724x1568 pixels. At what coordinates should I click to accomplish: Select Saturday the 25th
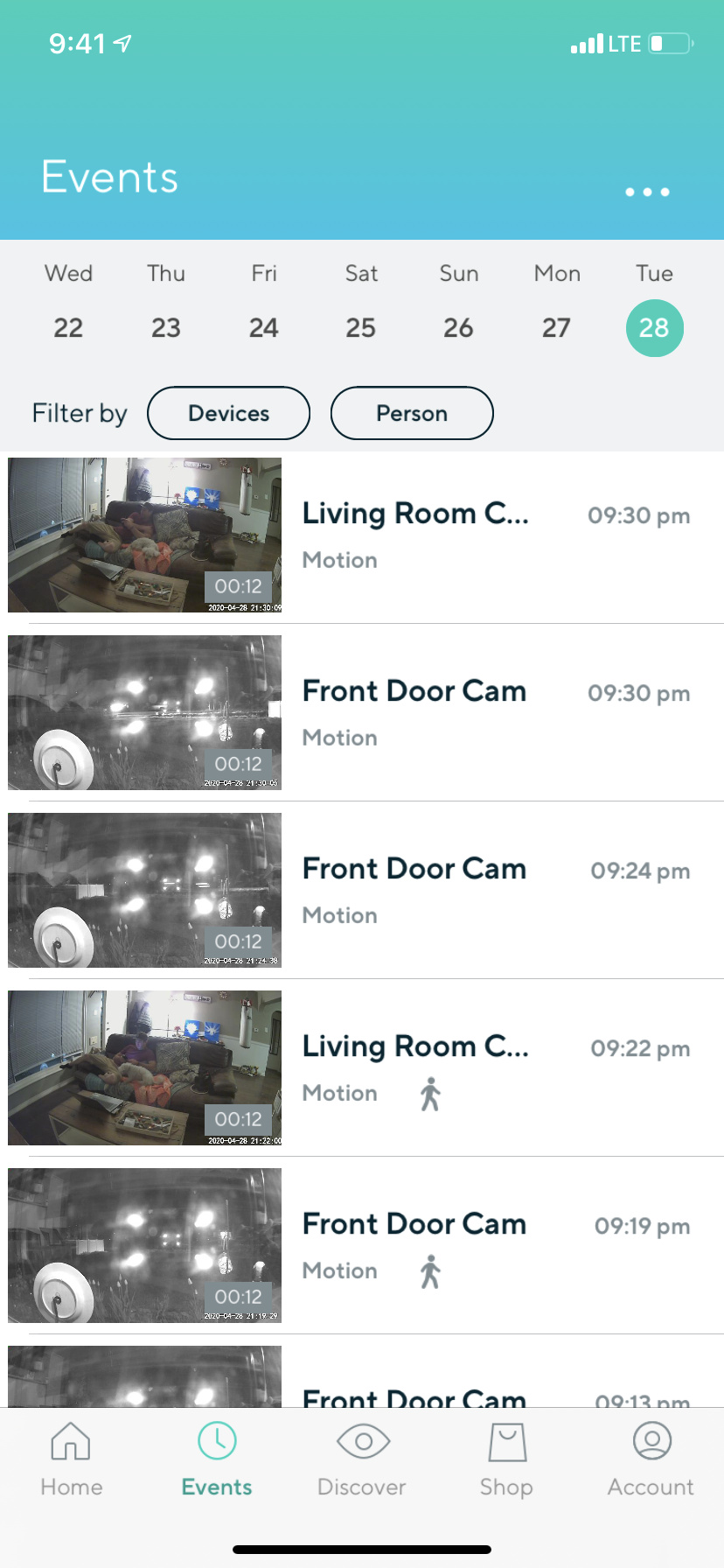pos(360,327)
